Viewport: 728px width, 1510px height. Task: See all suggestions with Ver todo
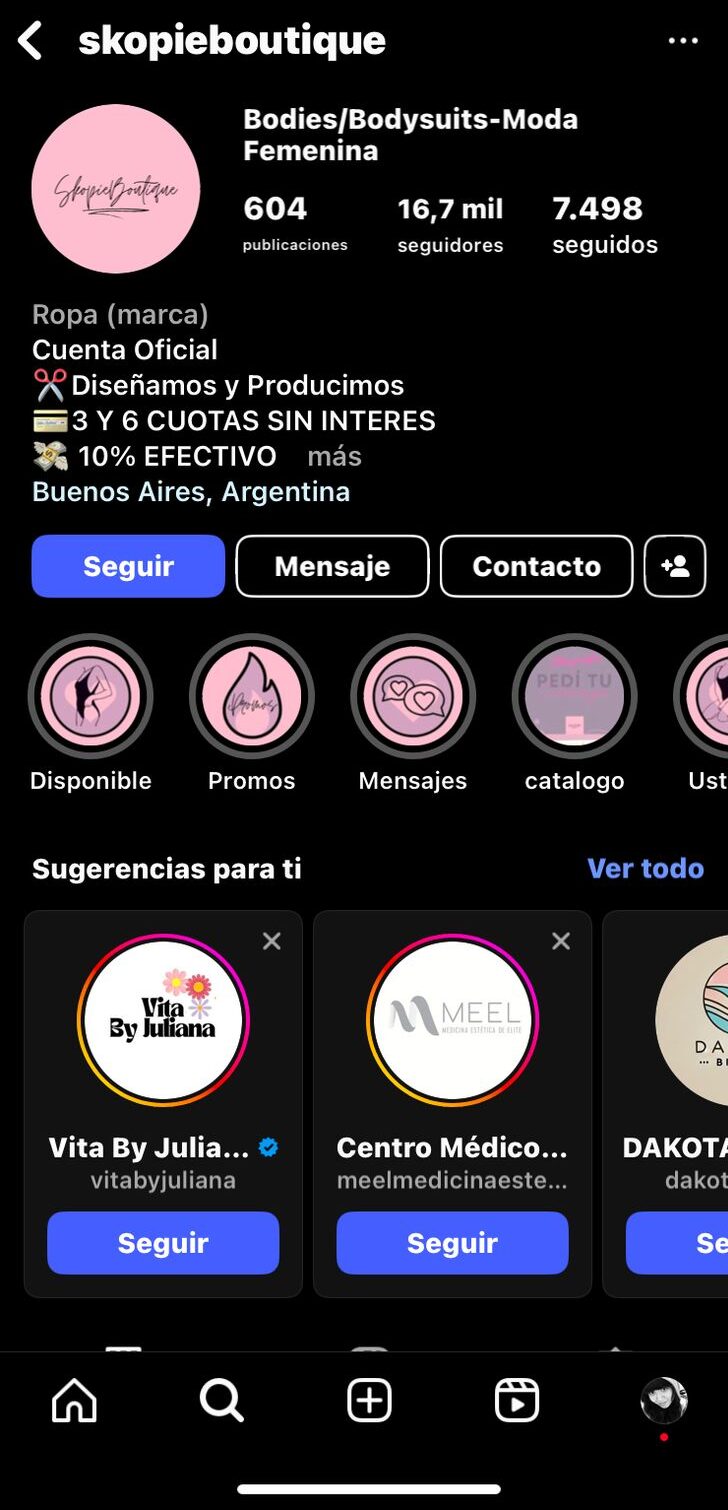(645, 868)
